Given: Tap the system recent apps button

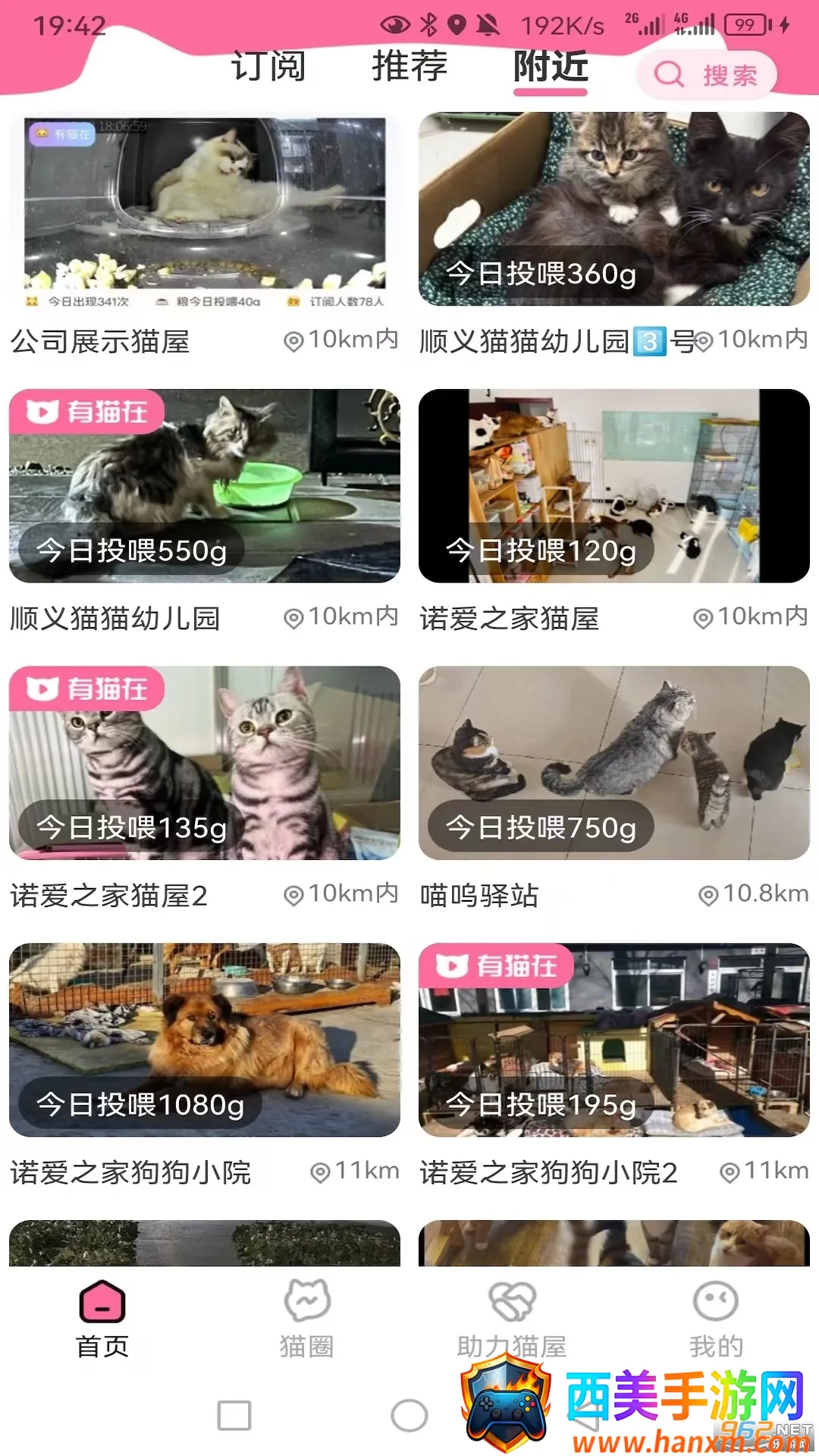Looking at the screenshot, I should pos(234,1415).
